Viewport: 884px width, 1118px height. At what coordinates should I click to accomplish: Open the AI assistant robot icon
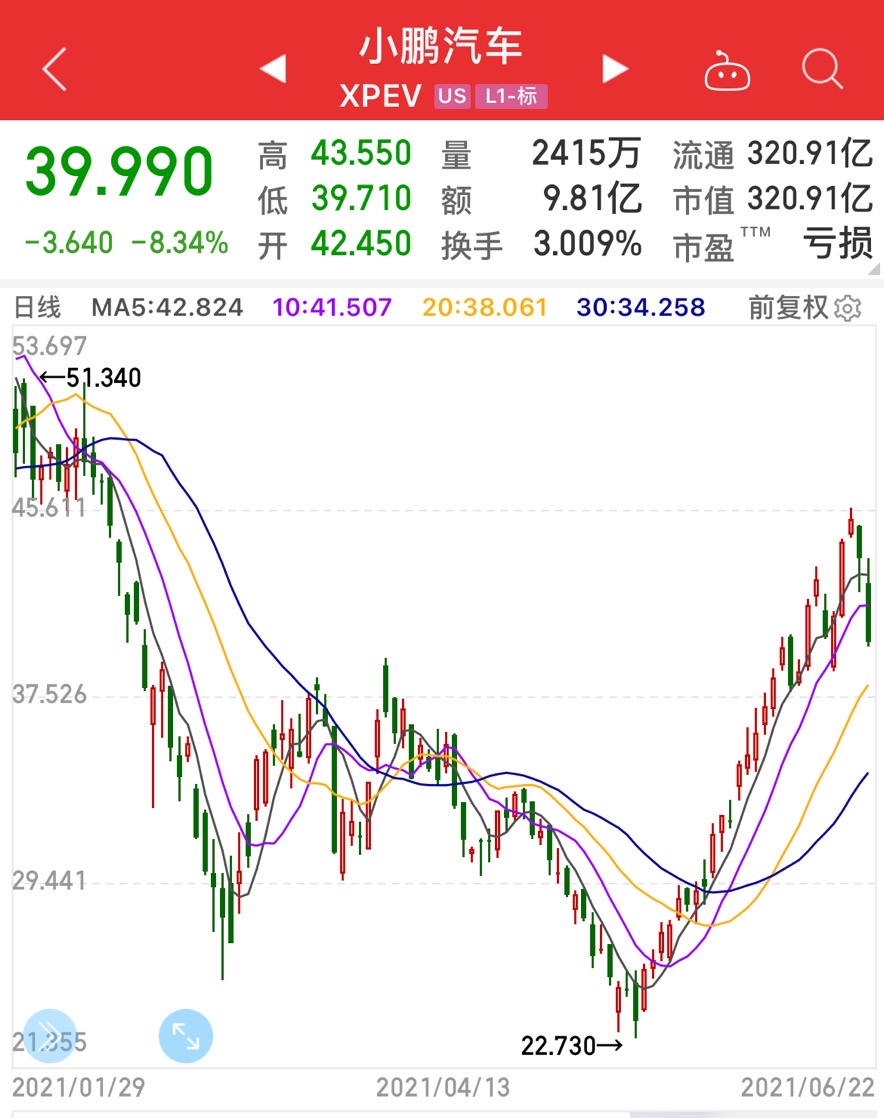[x=728, y=70]
